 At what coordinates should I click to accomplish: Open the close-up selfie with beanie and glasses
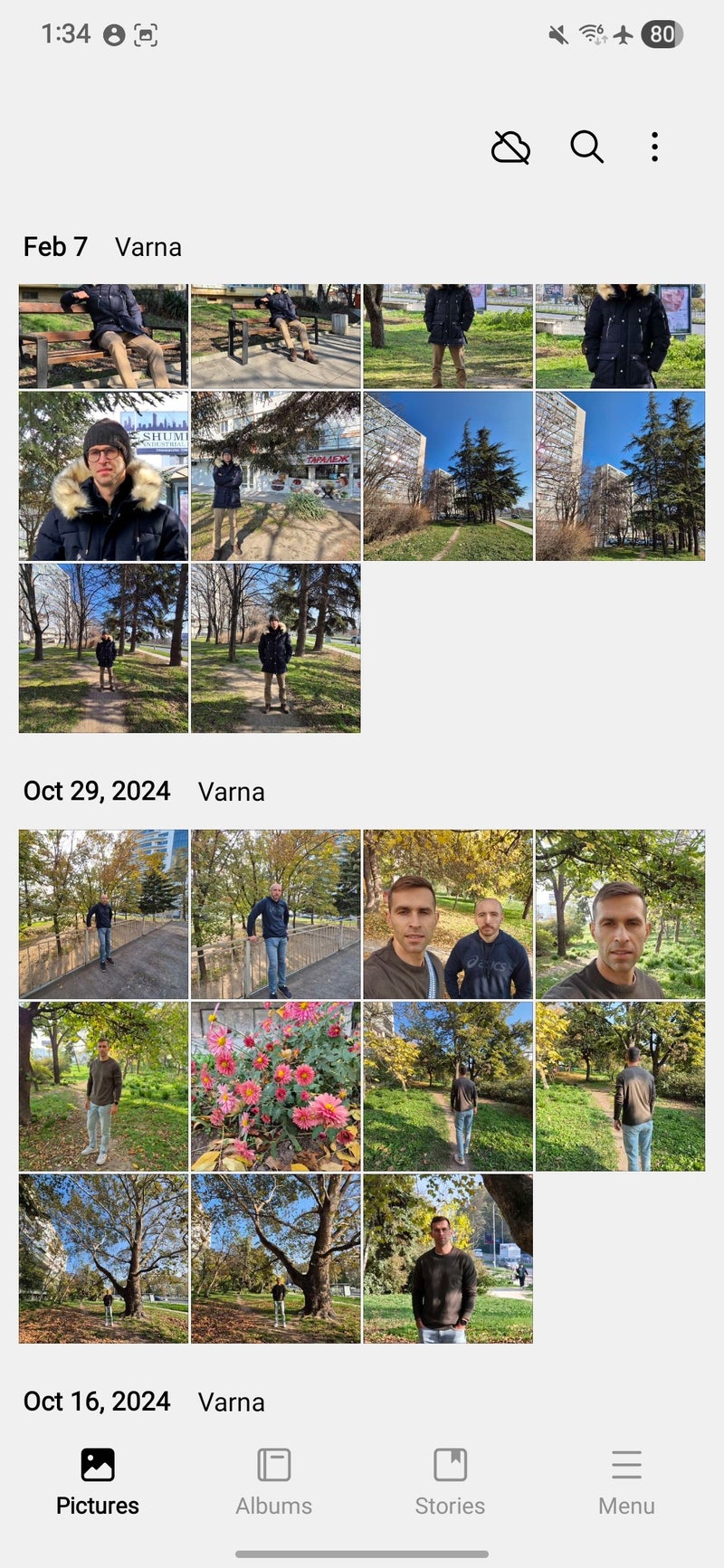(x=104, y=476)
